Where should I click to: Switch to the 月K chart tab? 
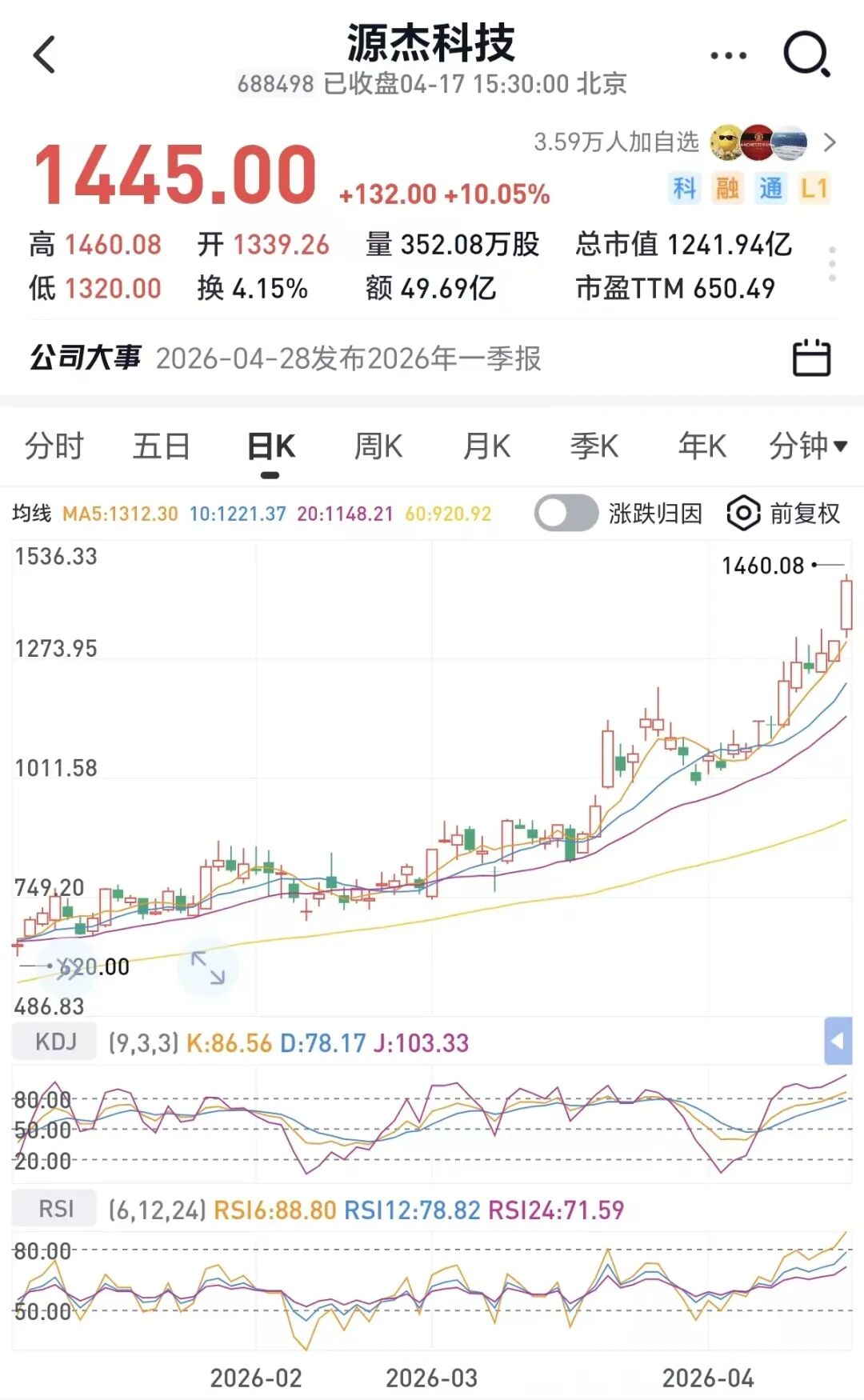pos(486,446)
